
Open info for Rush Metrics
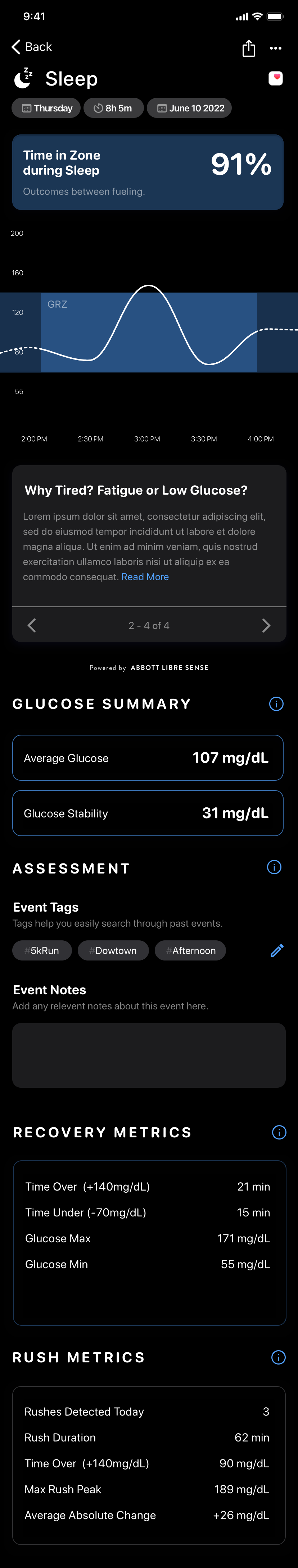coord(278,1357)
